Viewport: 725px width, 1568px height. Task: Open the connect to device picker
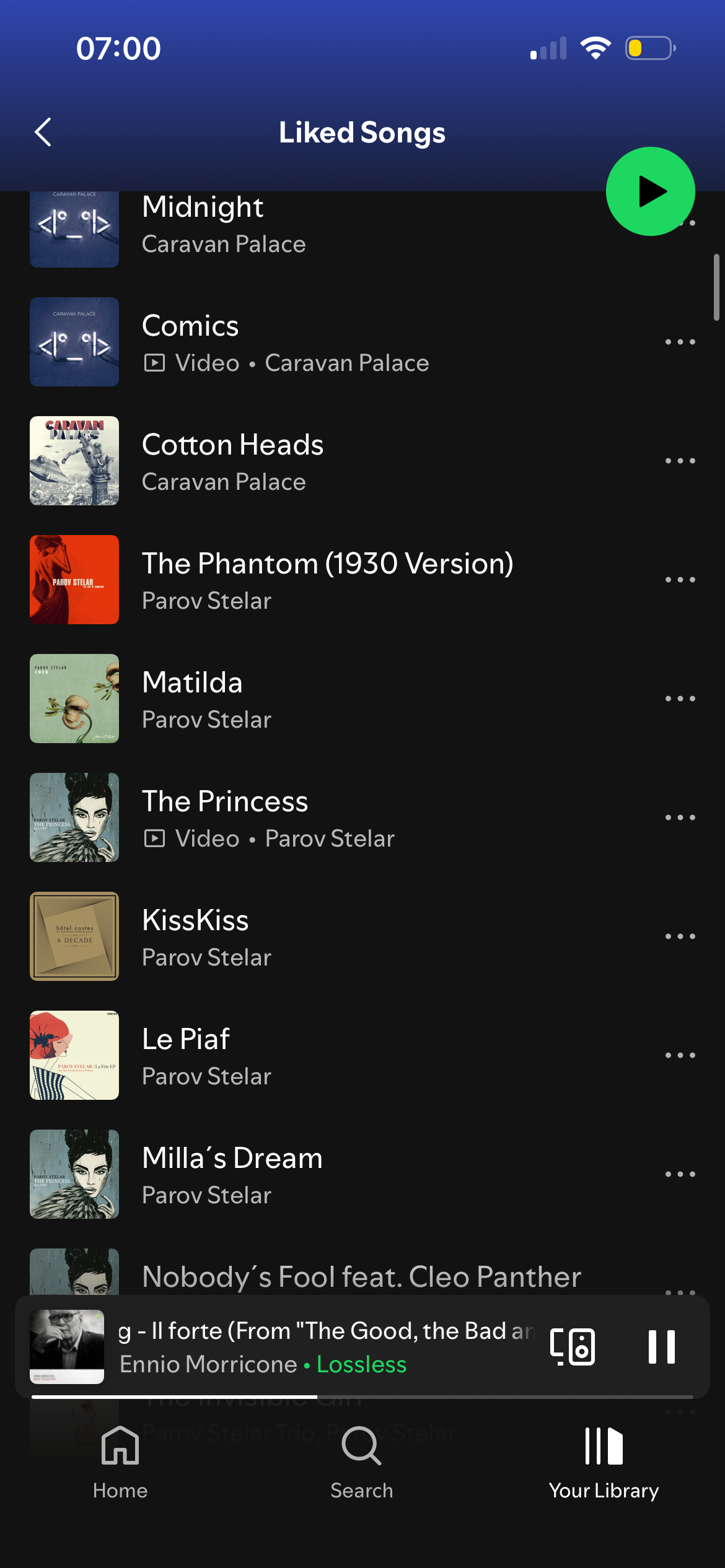click(x=573, y=1347)
